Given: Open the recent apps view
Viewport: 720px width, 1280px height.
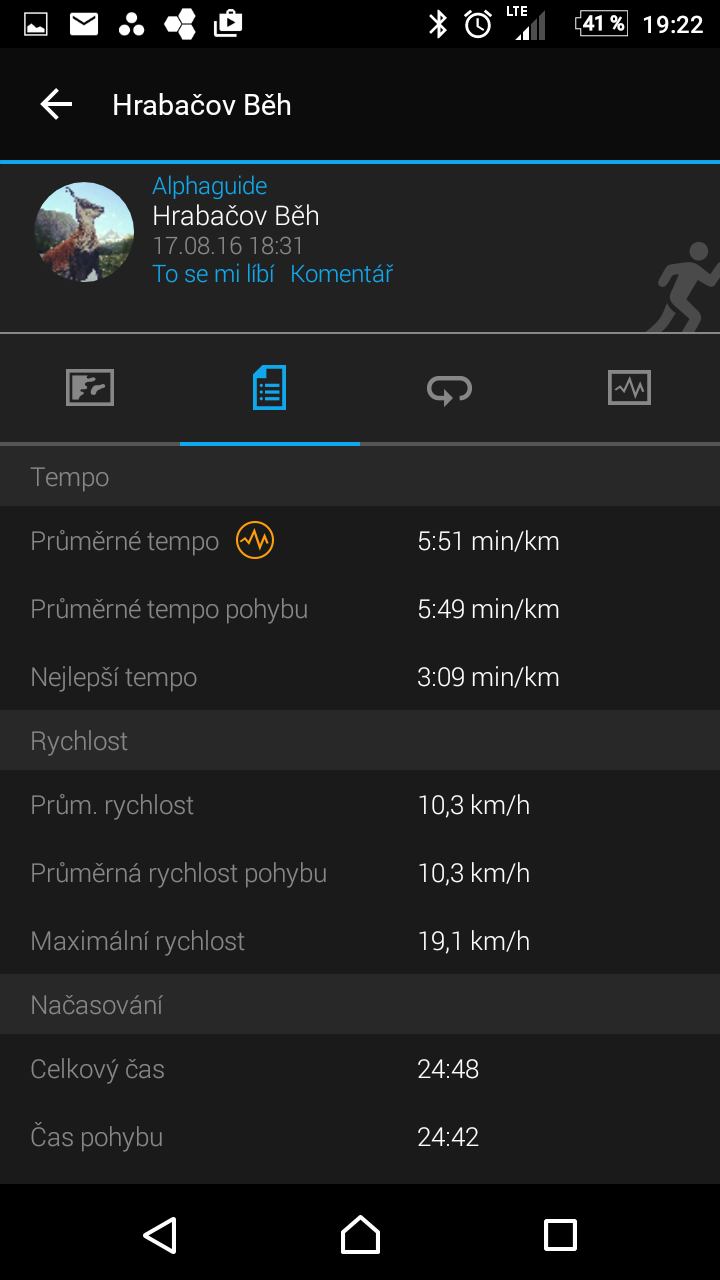Looking at the screenshot, I should pos(560,1235).
